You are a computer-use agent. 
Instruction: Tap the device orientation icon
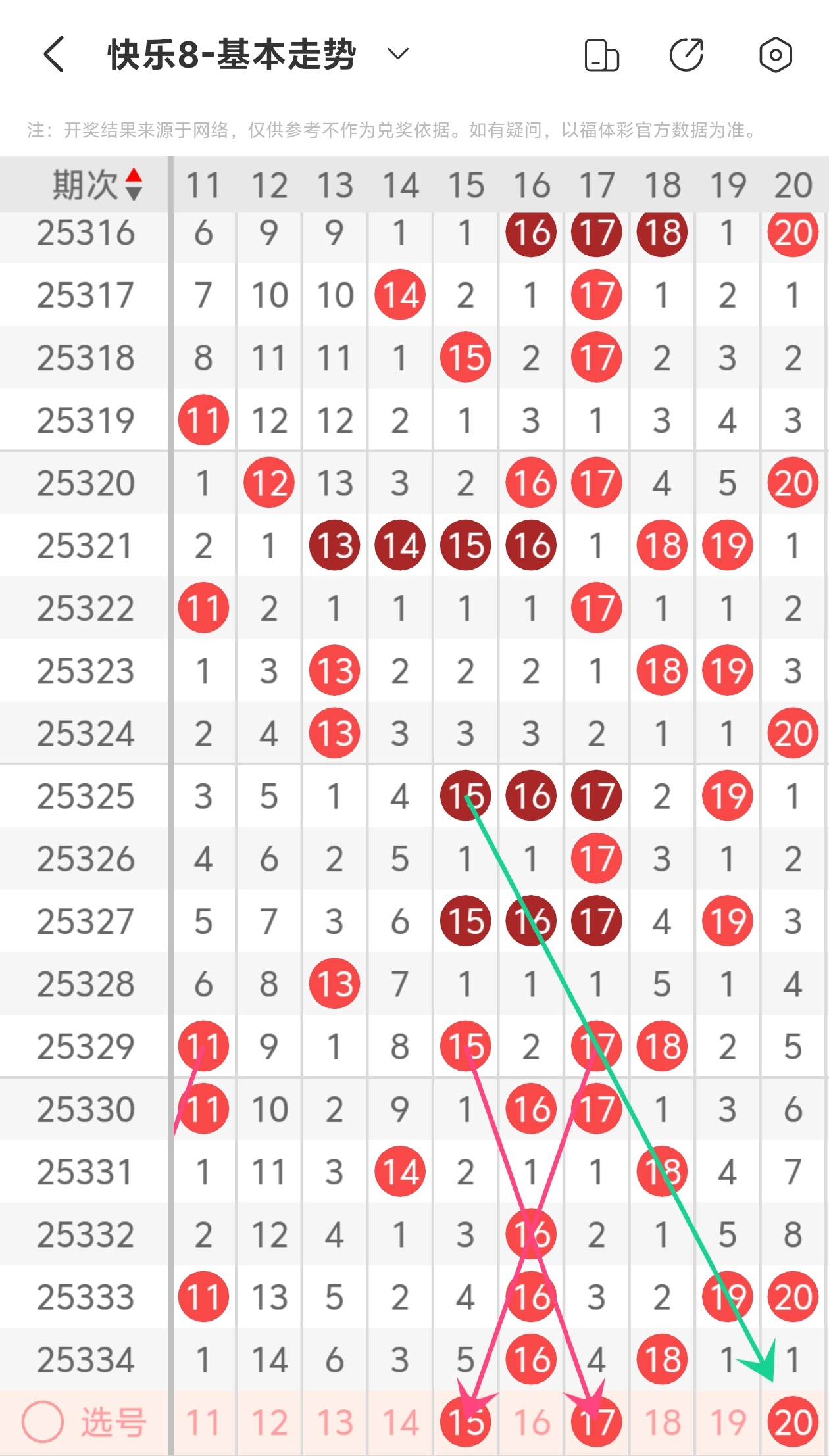(x=601, y=55)
